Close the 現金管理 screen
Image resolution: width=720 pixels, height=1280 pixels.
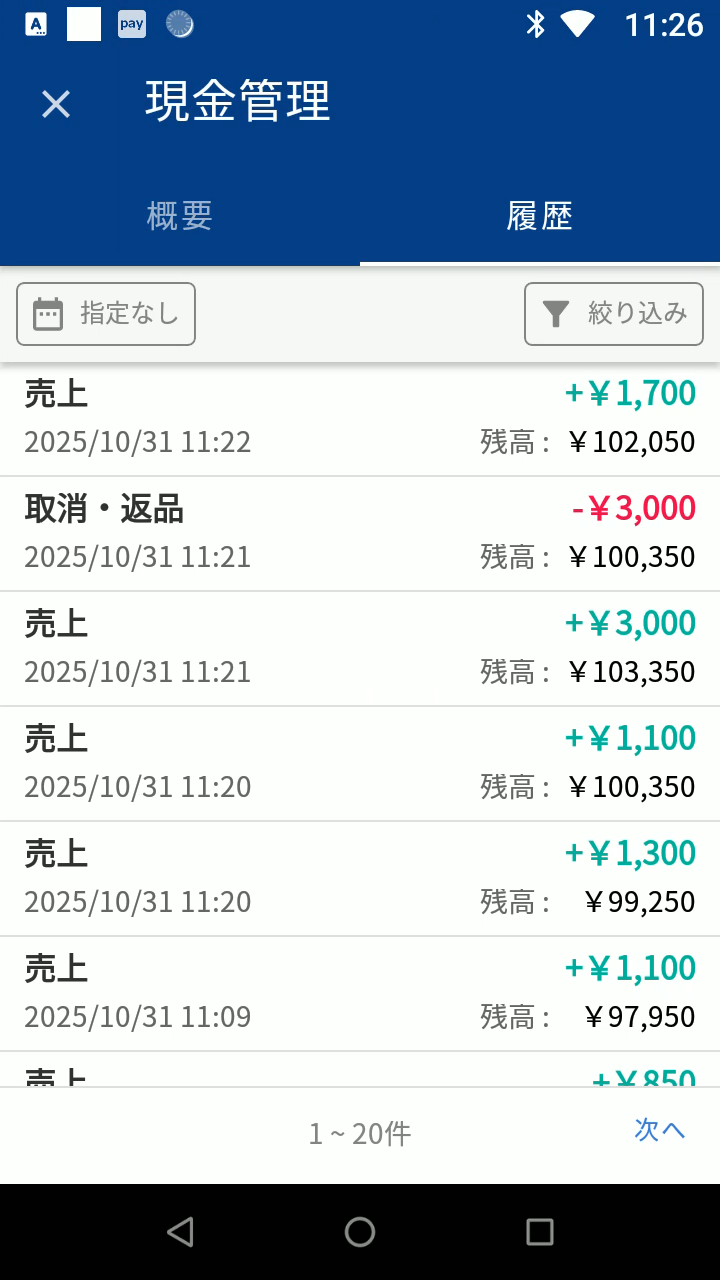point(56,104)
